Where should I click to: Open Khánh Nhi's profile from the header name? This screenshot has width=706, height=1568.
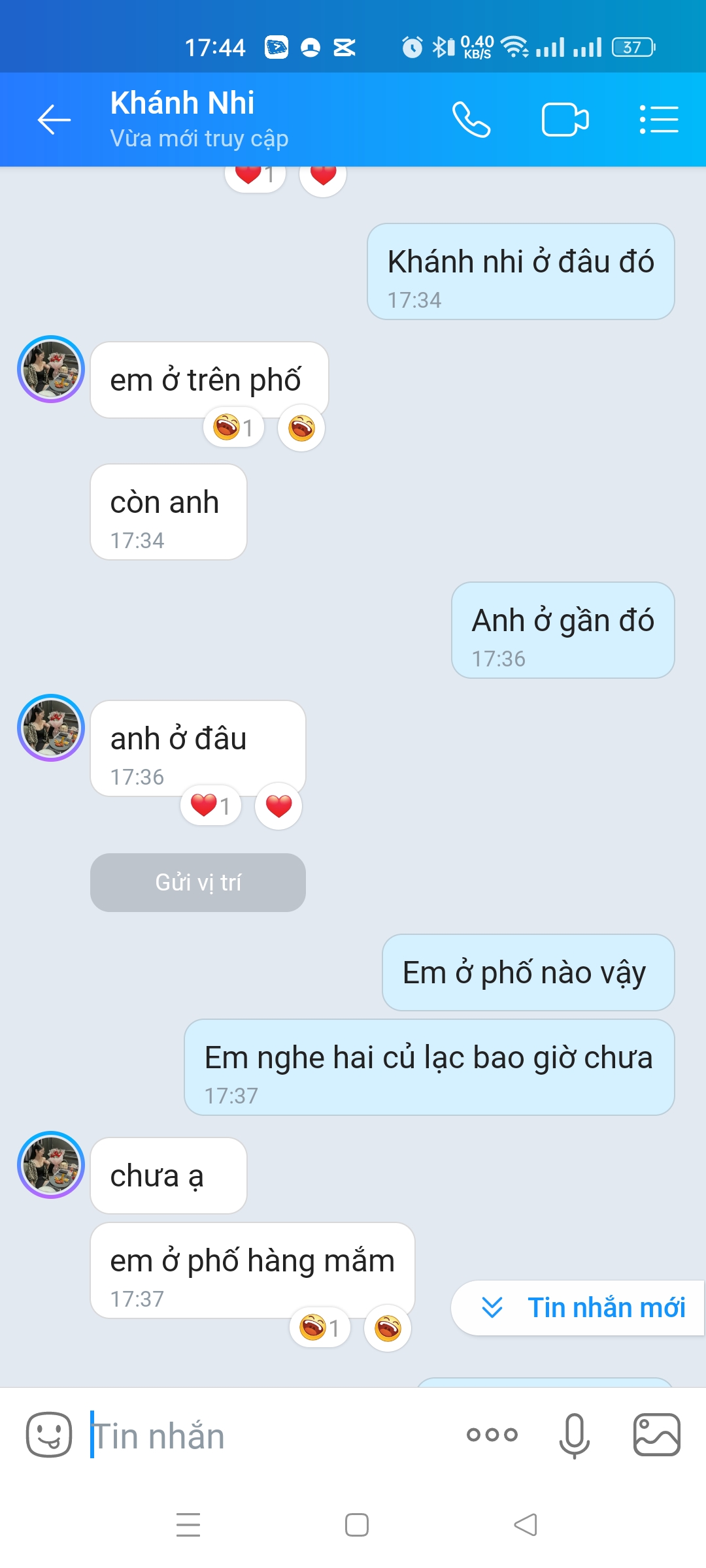(x=182, y=103)
